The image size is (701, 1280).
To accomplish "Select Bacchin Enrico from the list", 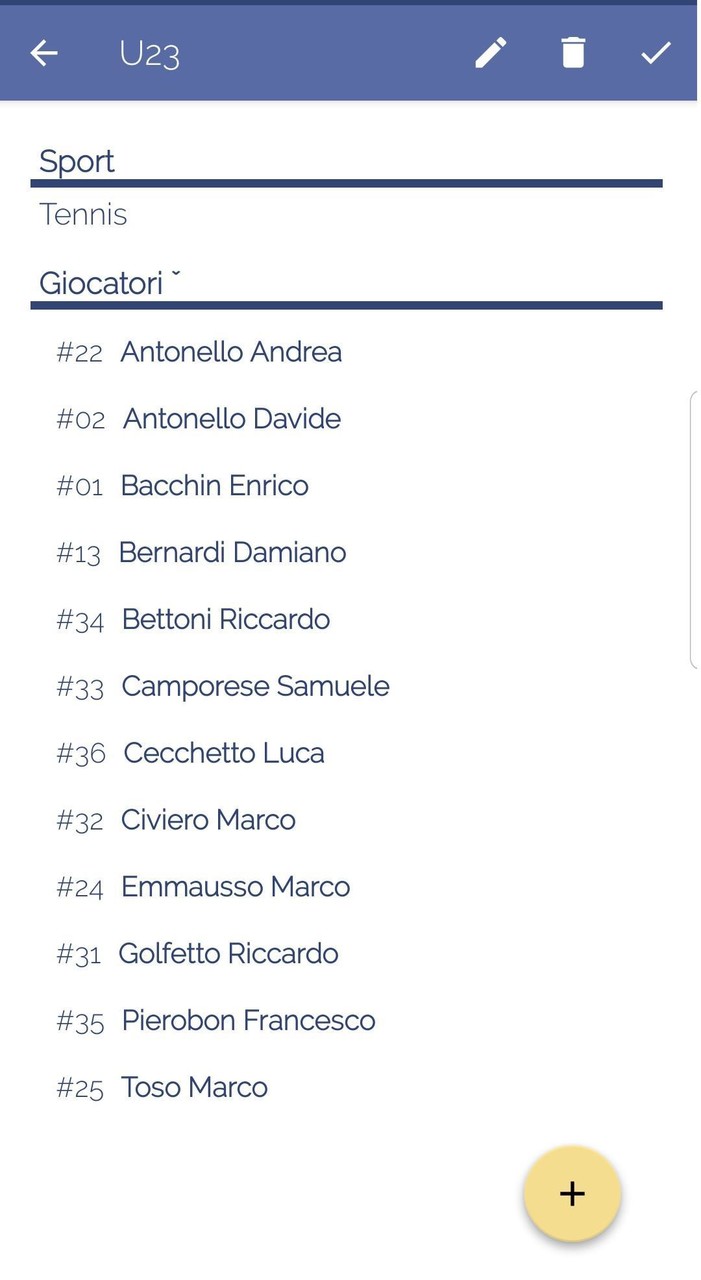I will (x=346, y=486).
